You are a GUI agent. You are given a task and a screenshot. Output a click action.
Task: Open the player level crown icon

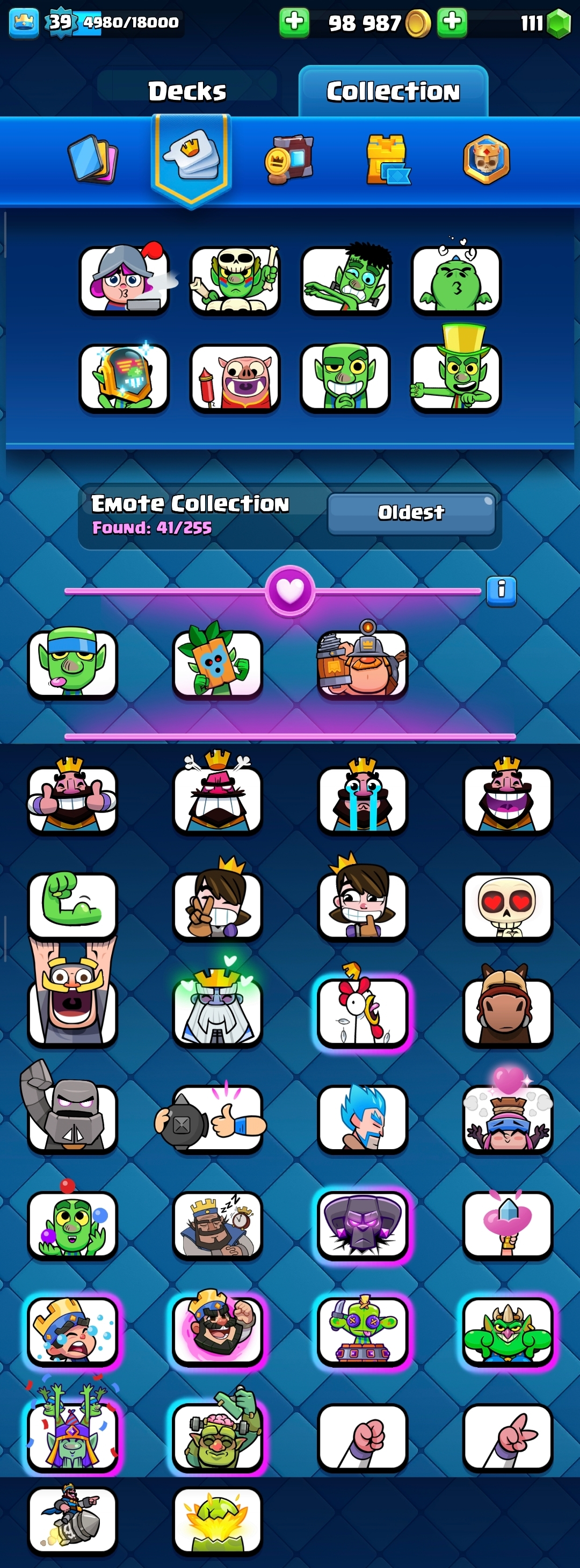point(24,23)
